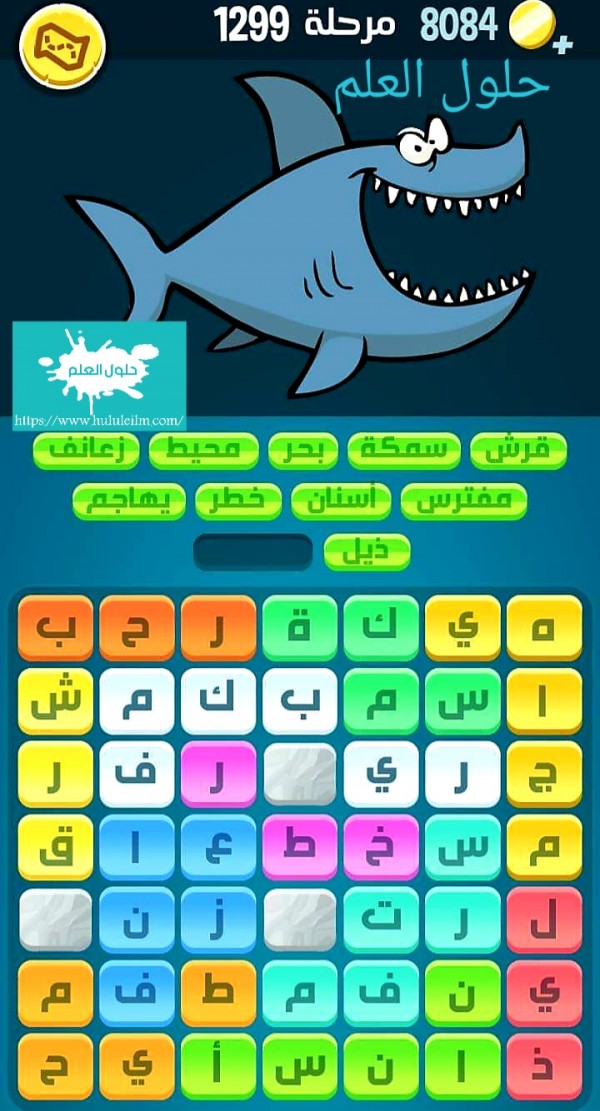Add more coins with the plus icon
The height and width of the screenshot is (1111, 600).
tap(563, 44)
